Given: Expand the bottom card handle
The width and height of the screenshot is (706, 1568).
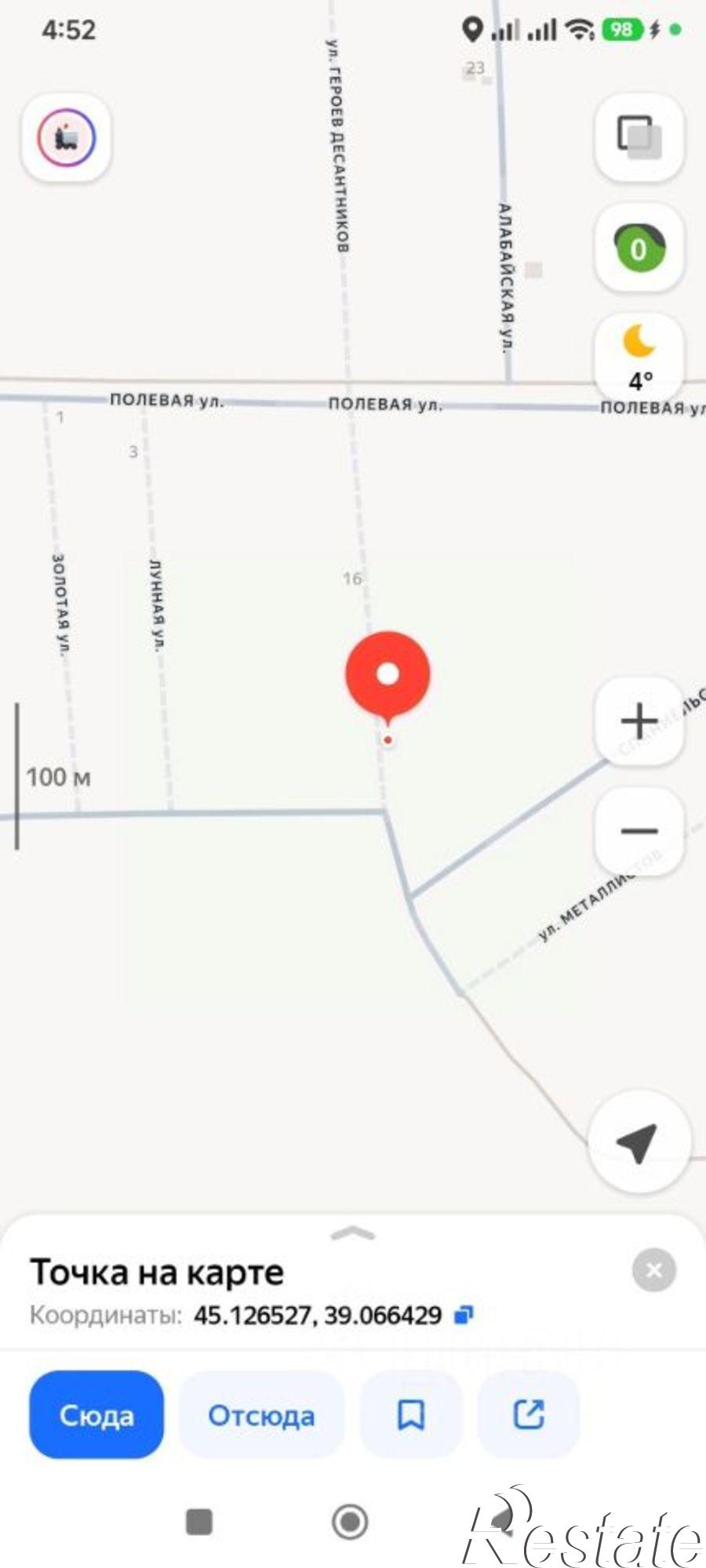Looking at the screenshot, I should click(353, 1233).
